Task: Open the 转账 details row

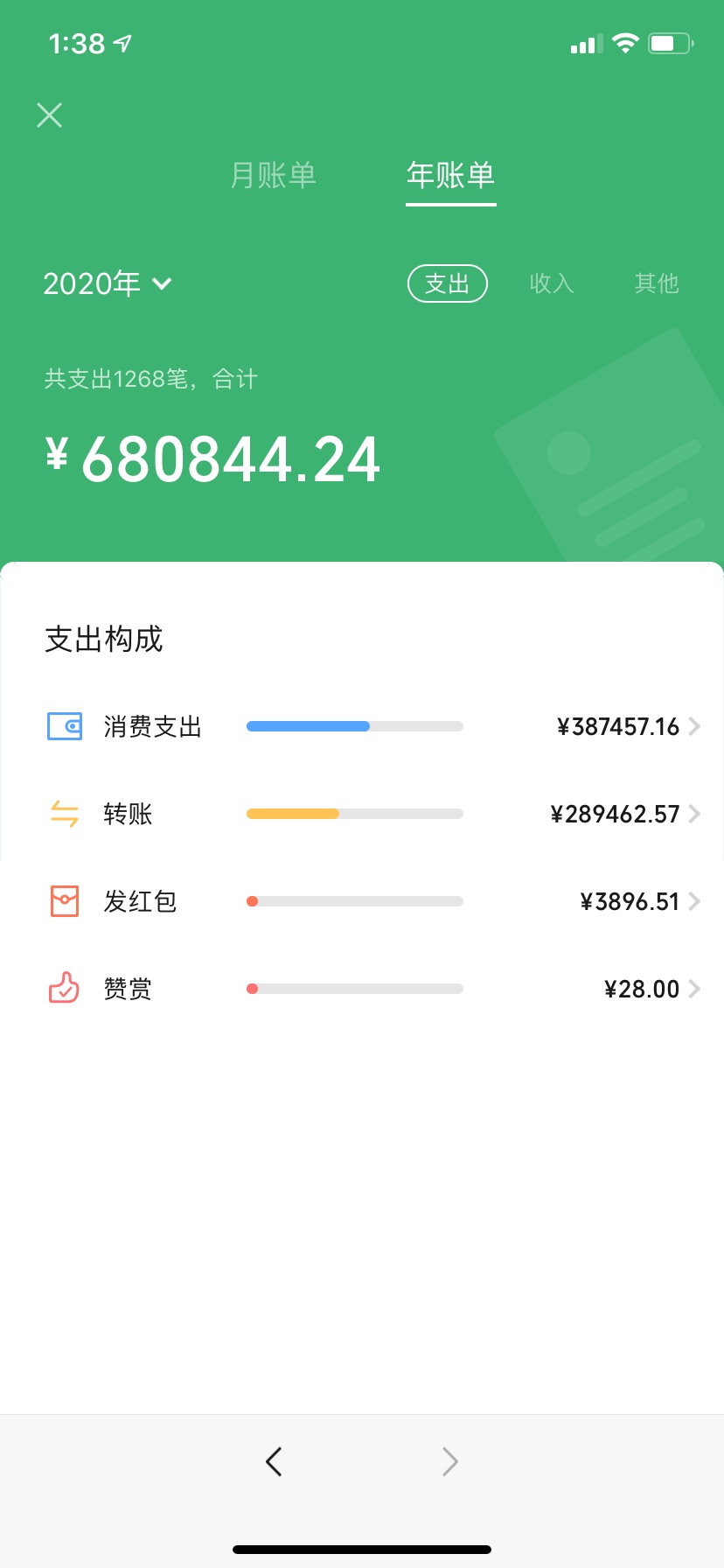Action: tap(362, 814)
